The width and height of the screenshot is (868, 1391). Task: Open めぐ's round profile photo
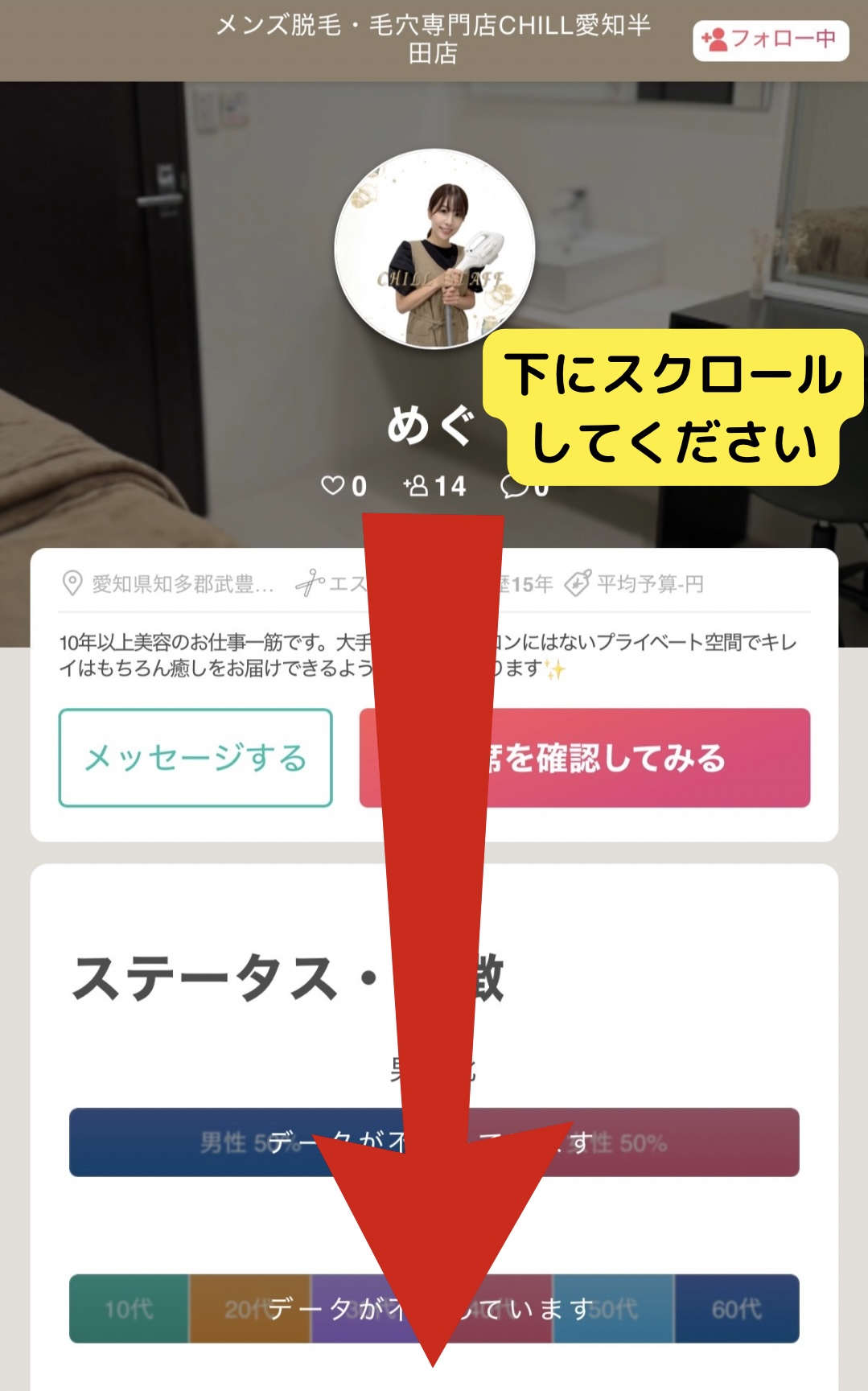[434, 248]
